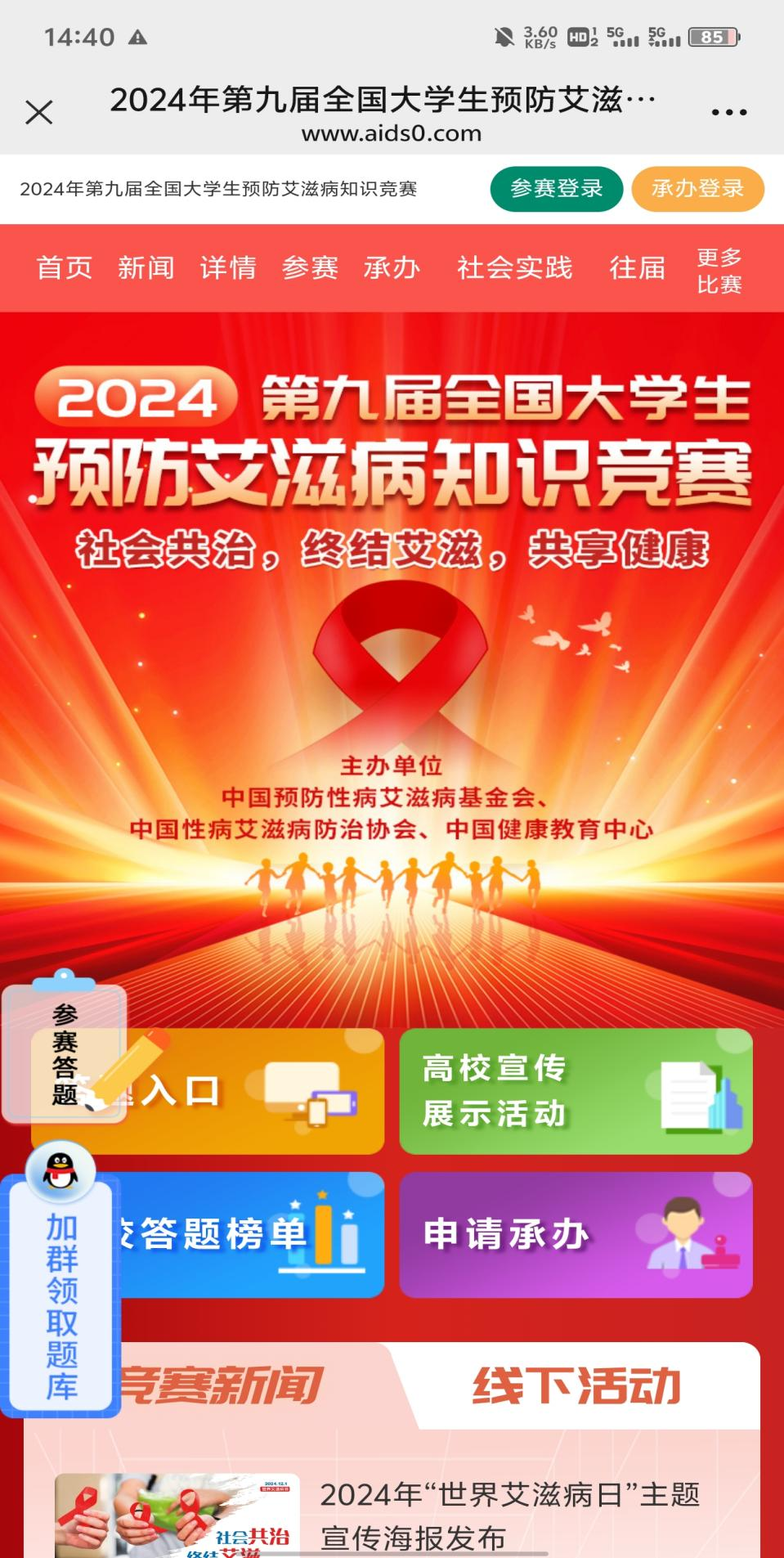Open the 社会实践 nav item
This screenshot has height=1558, width=784.
pyautogui.click(x=514, y=268)
